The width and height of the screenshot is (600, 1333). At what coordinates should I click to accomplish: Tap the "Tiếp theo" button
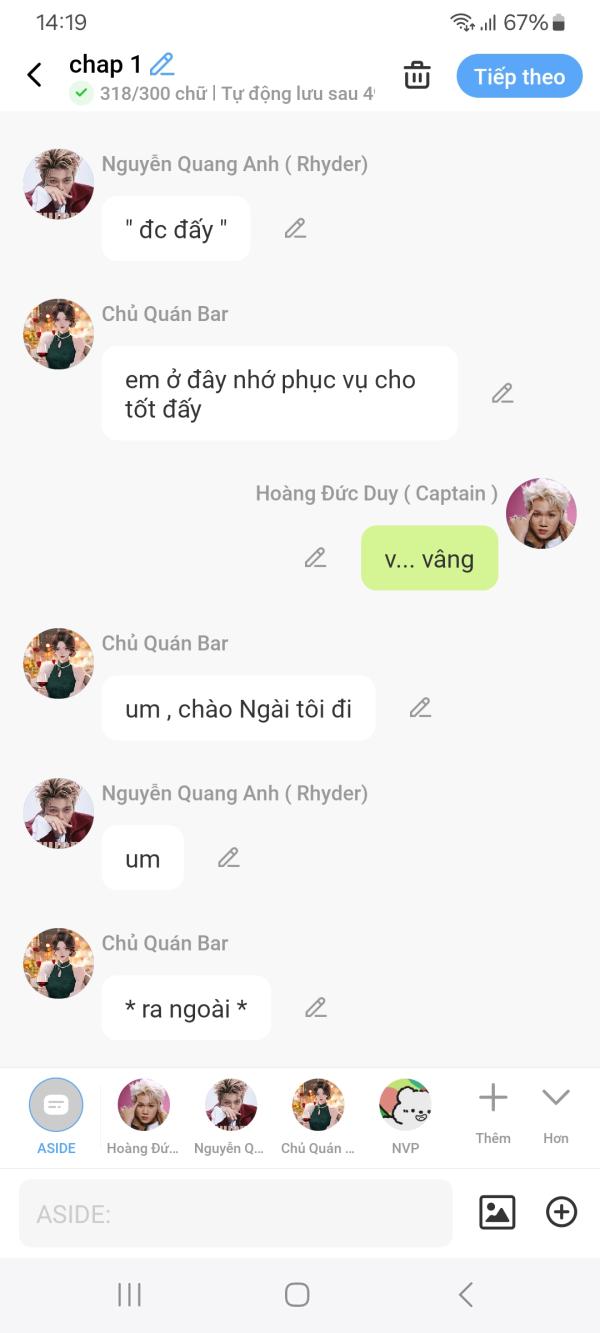519,77
